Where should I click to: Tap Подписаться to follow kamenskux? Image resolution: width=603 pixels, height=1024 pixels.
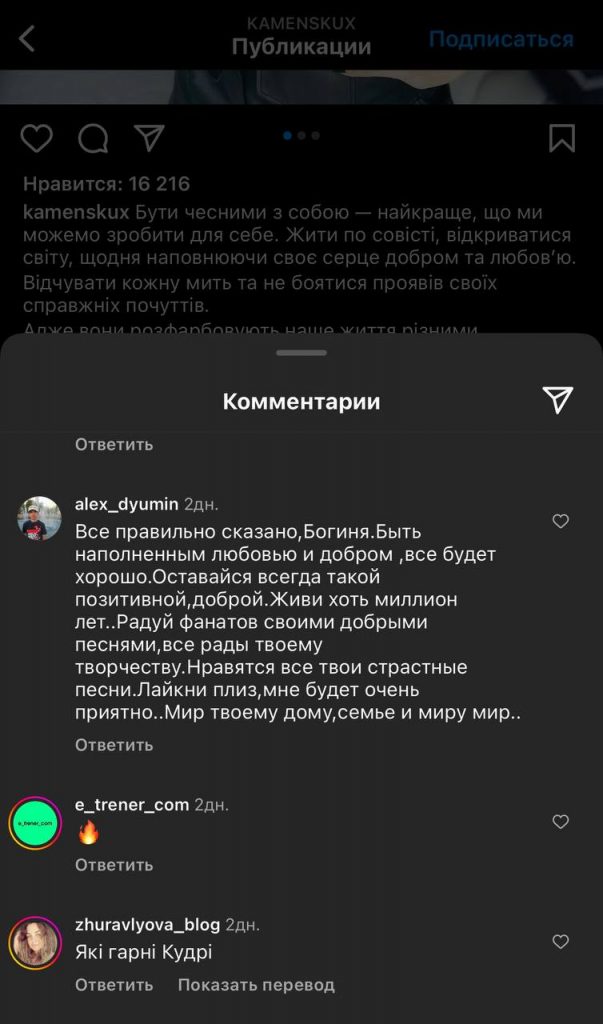pyautogui.click(x=501, y=39)
